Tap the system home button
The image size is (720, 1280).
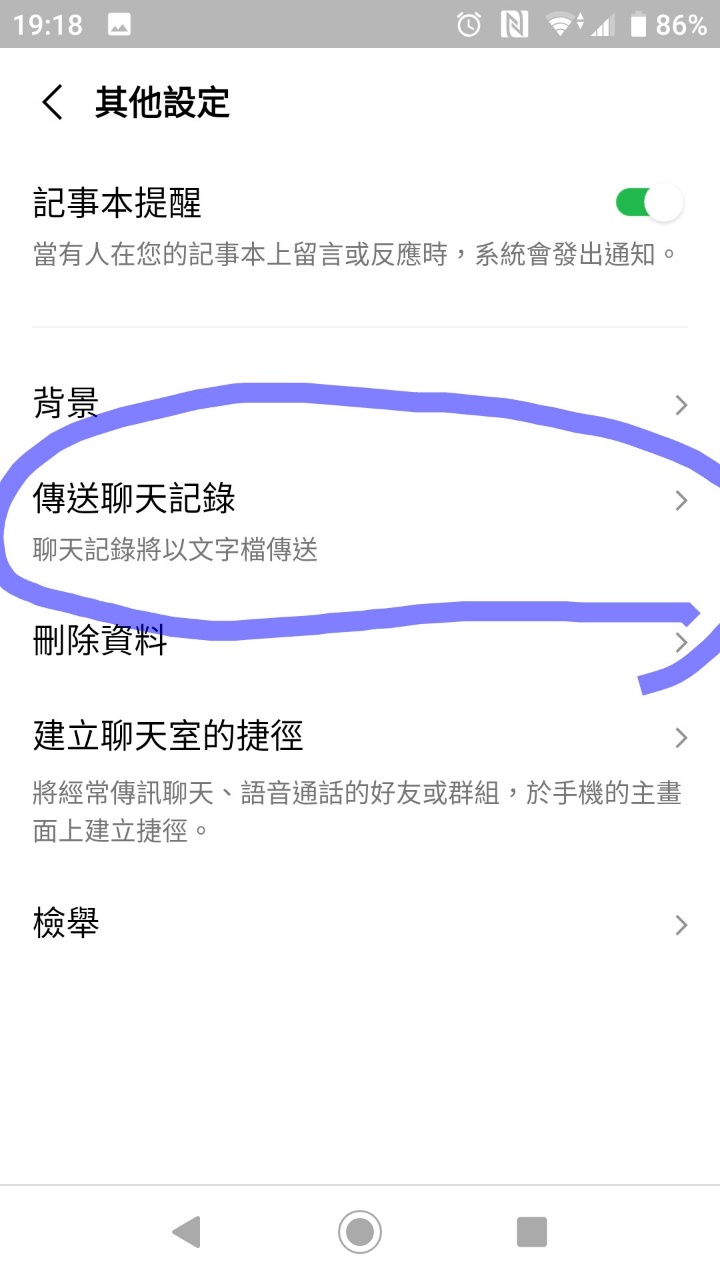(x=360, y=1231)
